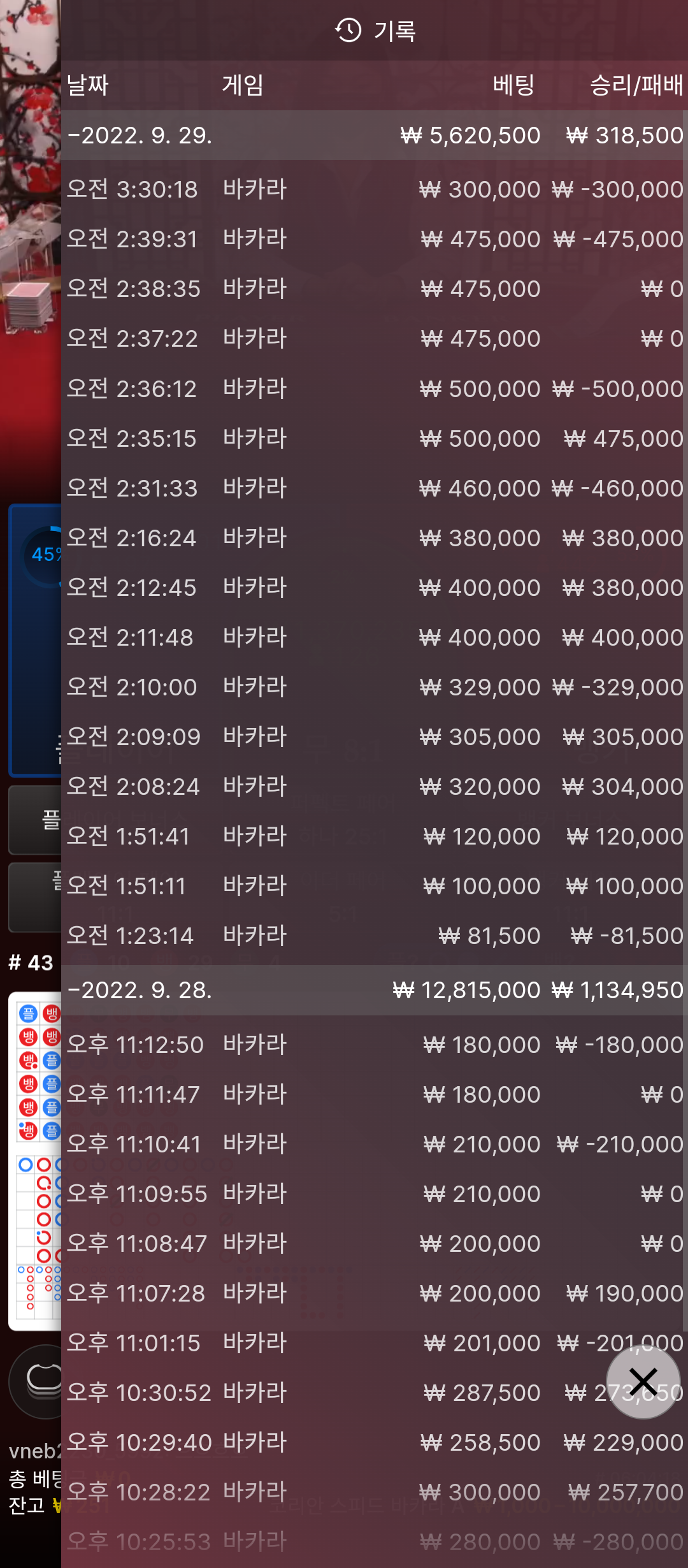View details of the 오전 2:36:12 round
The image size is (688, 1568).
click(375, 388)
